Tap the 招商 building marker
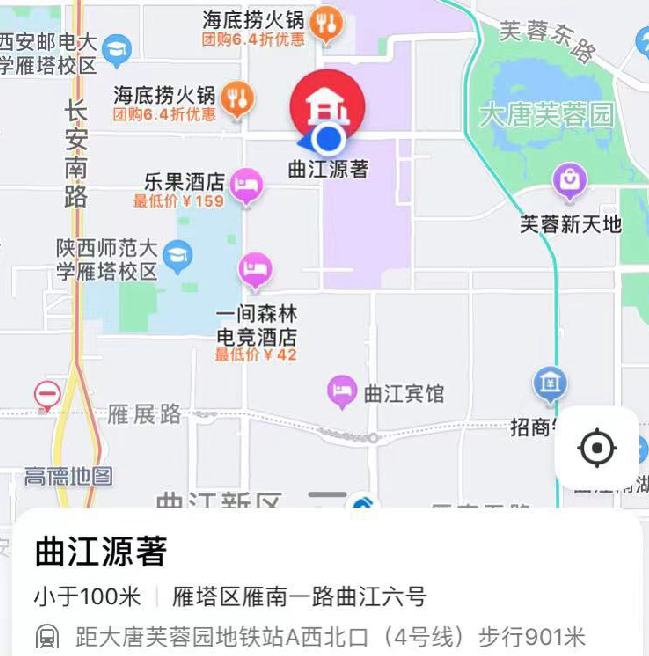This screenshot has height=656, width=649. coord(550,384)
